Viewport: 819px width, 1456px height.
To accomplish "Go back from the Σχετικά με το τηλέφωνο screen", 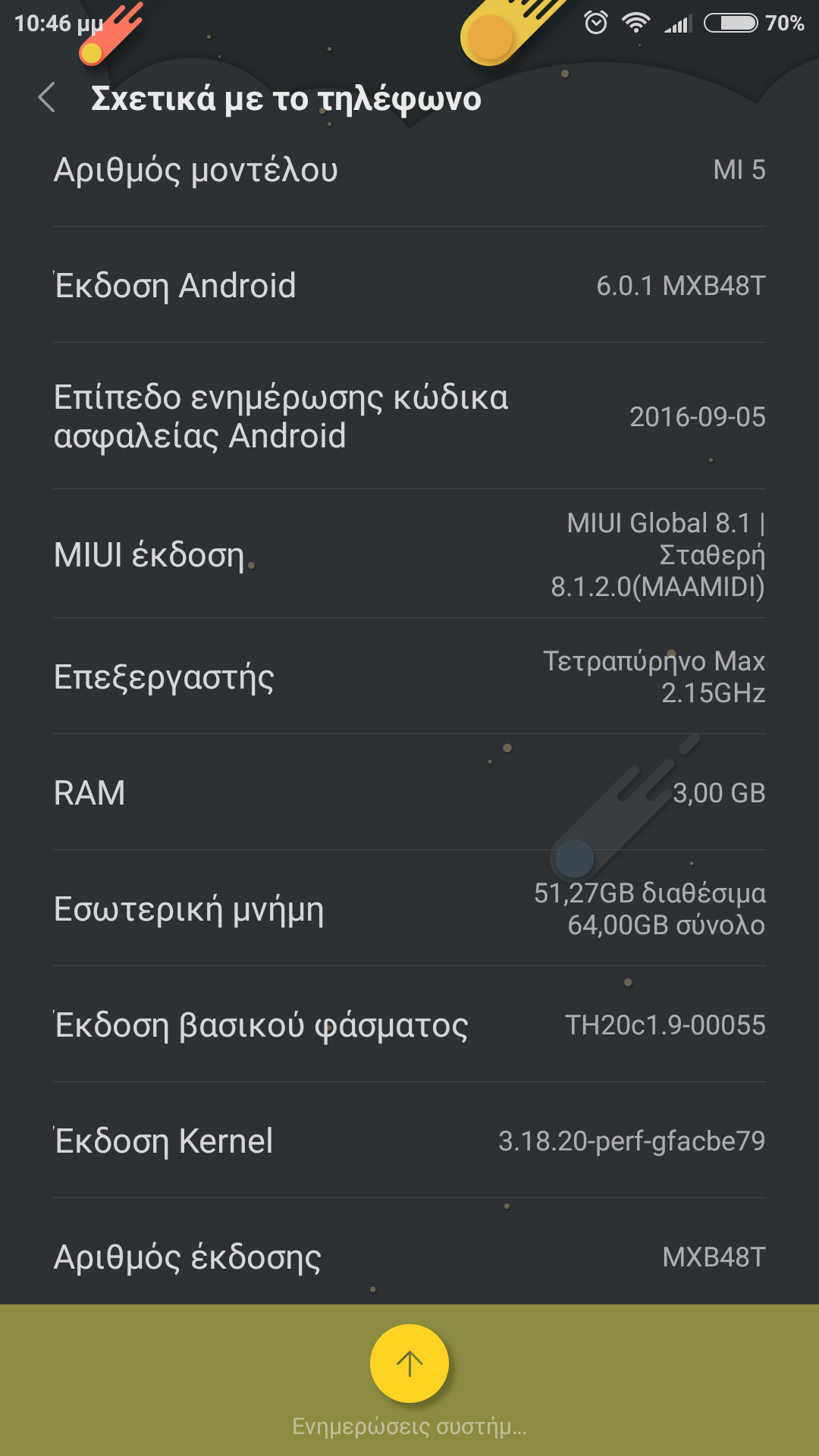I will [x=47, y=98].
